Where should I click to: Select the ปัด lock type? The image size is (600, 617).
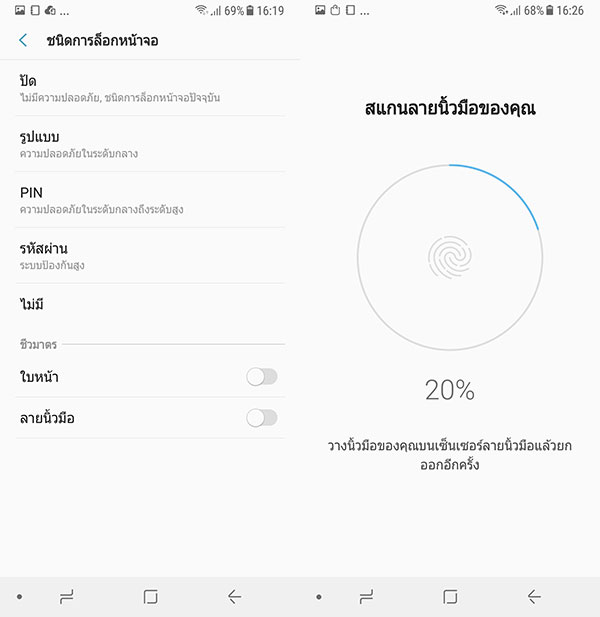click(x=150, y=87)
